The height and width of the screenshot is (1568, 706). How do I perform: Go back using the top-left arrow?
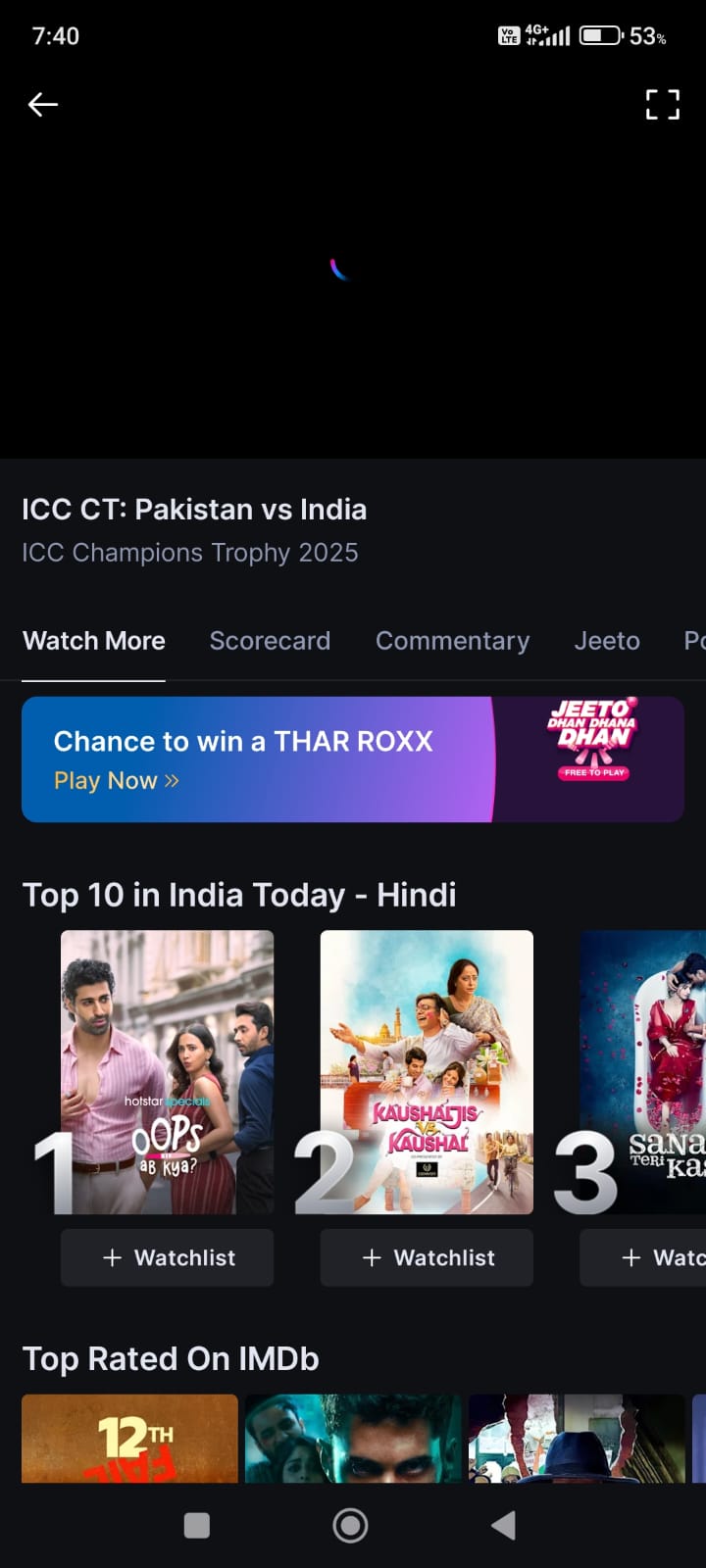pos(43,104)
